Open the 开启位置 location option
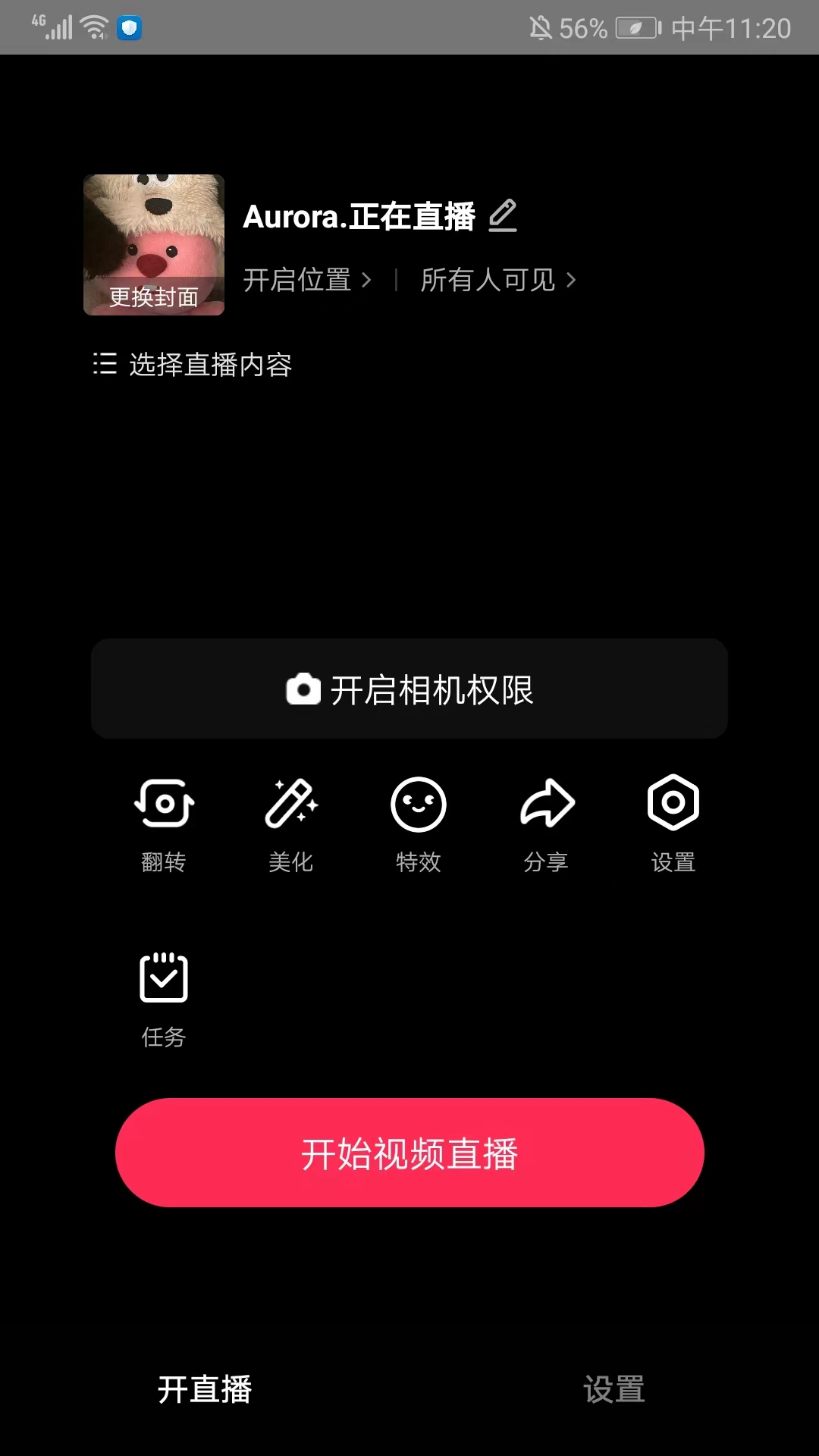This screenshot has height=1456, width=819. [x=307, y=281]
